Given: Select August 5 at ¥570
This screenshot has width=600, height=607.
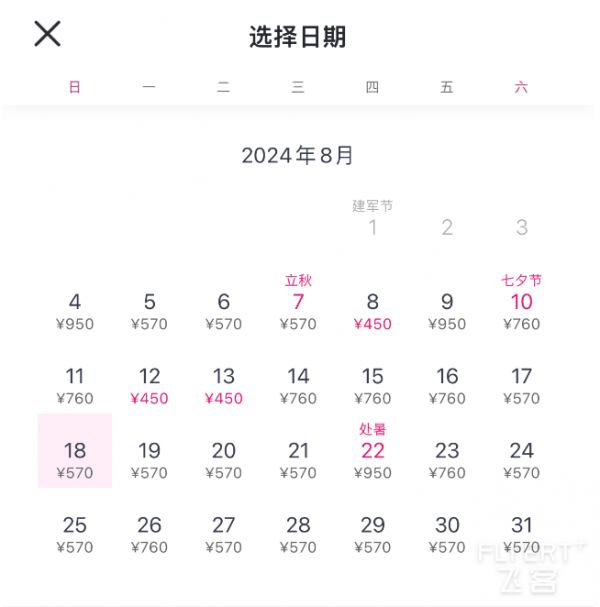Looking at the screenshot, I should 149,311.
